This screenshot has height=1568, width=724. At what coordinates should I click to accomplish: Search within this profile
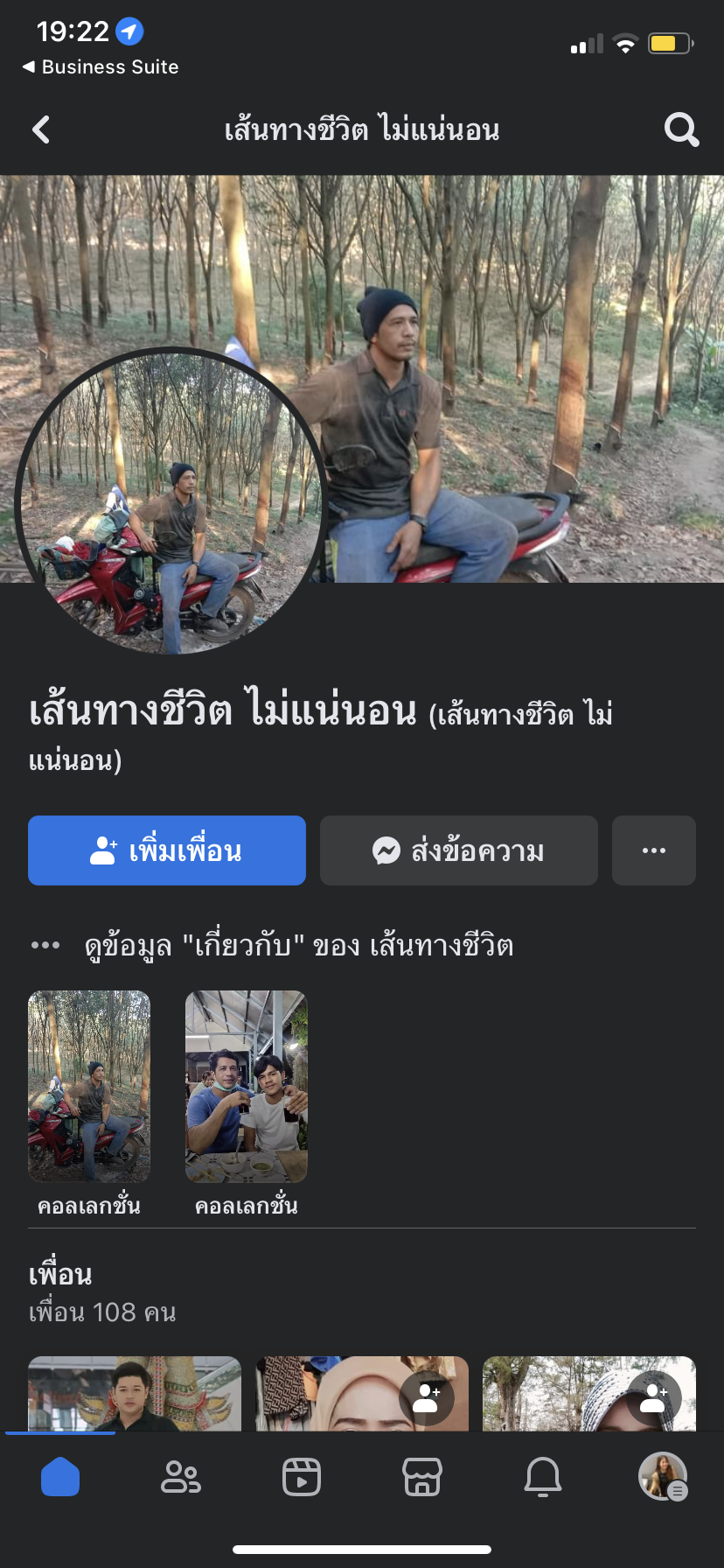pyautogui.click(x=681, y=129)
